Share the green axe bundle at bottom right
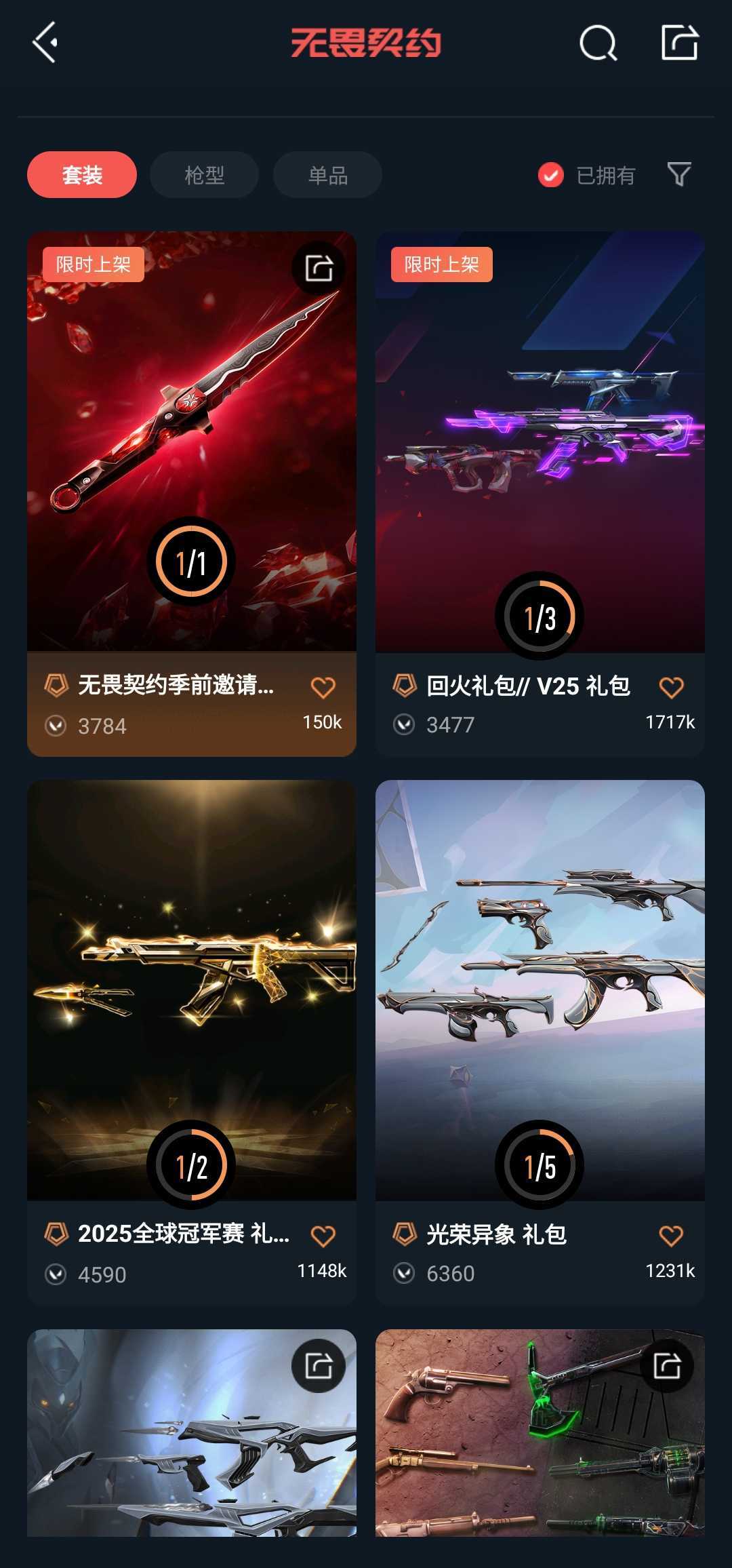The height and width of the screenshot is (1568, 732). tap(667, 1365)
